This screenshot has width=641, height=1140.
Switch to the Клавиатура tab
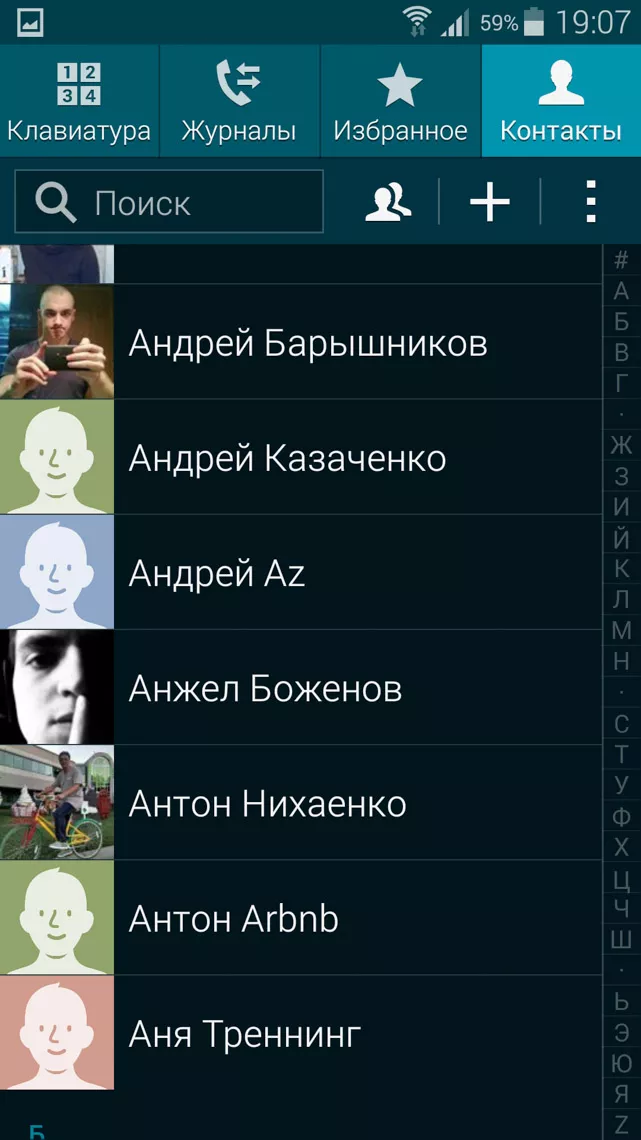(x=79, y=101)
